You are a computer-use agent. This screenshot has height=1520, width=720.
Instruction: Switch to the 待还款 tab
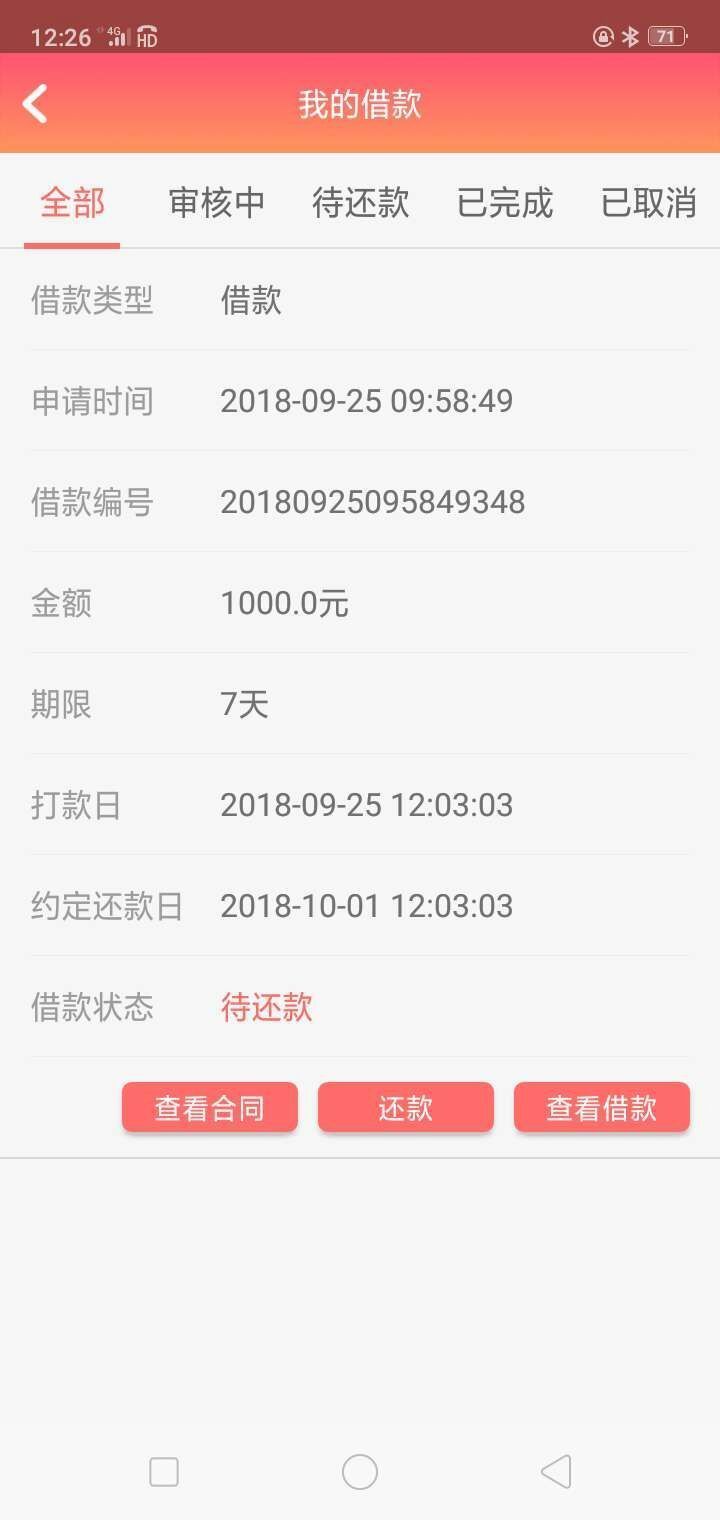click(x=360, y=202)
